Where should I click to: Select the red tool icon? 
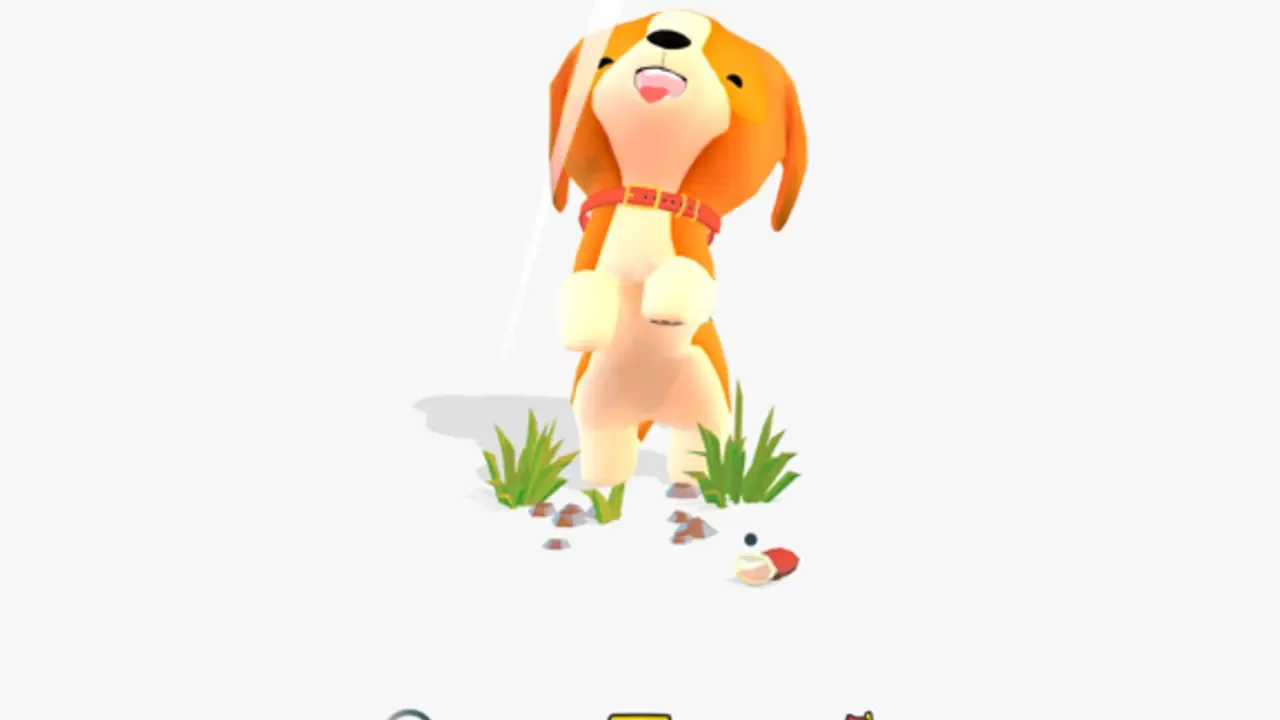point(860,716)
